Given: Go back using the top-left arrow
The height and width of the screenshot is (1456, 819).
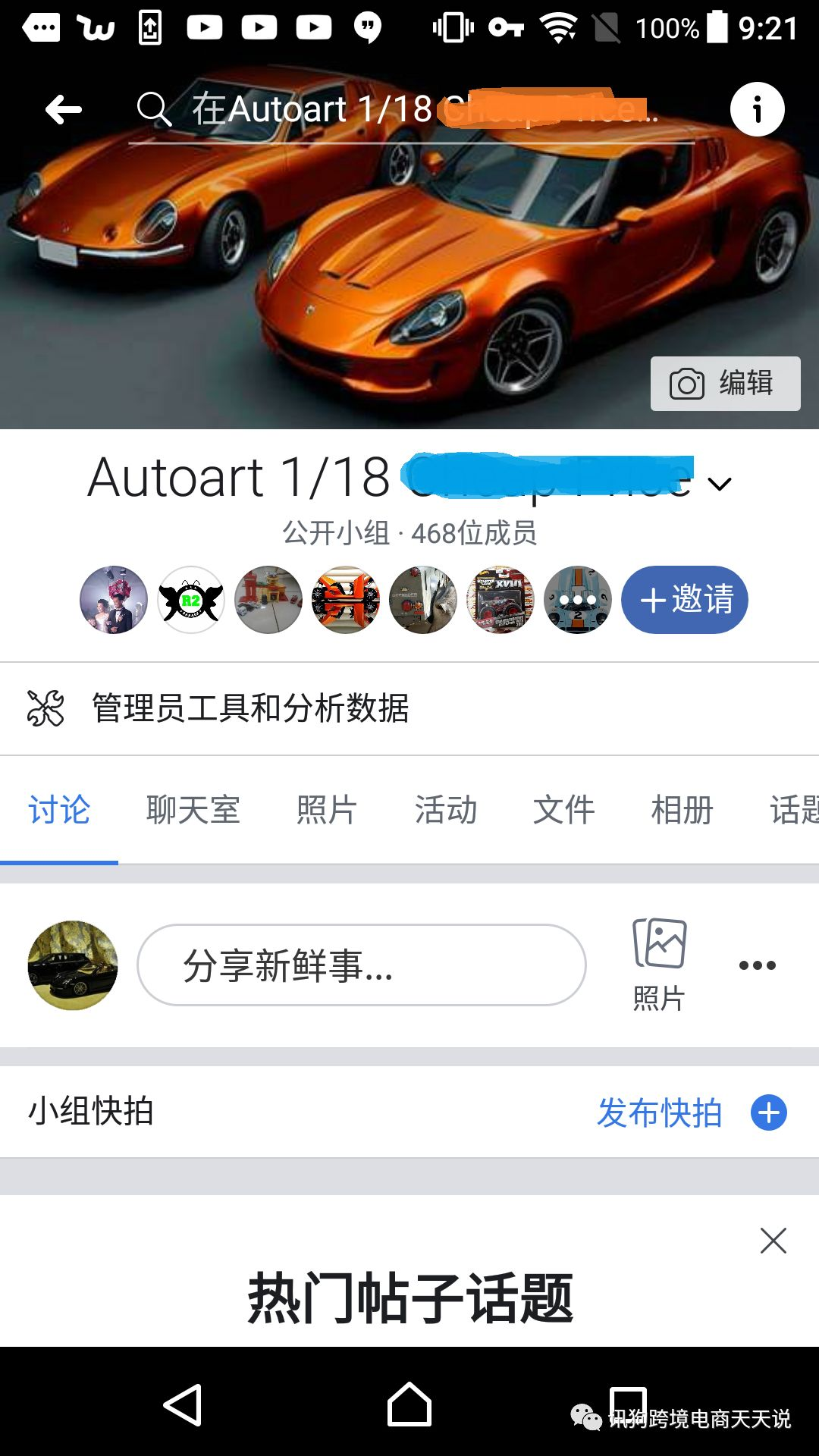Looking at the screenshot, I should [64, 110].
